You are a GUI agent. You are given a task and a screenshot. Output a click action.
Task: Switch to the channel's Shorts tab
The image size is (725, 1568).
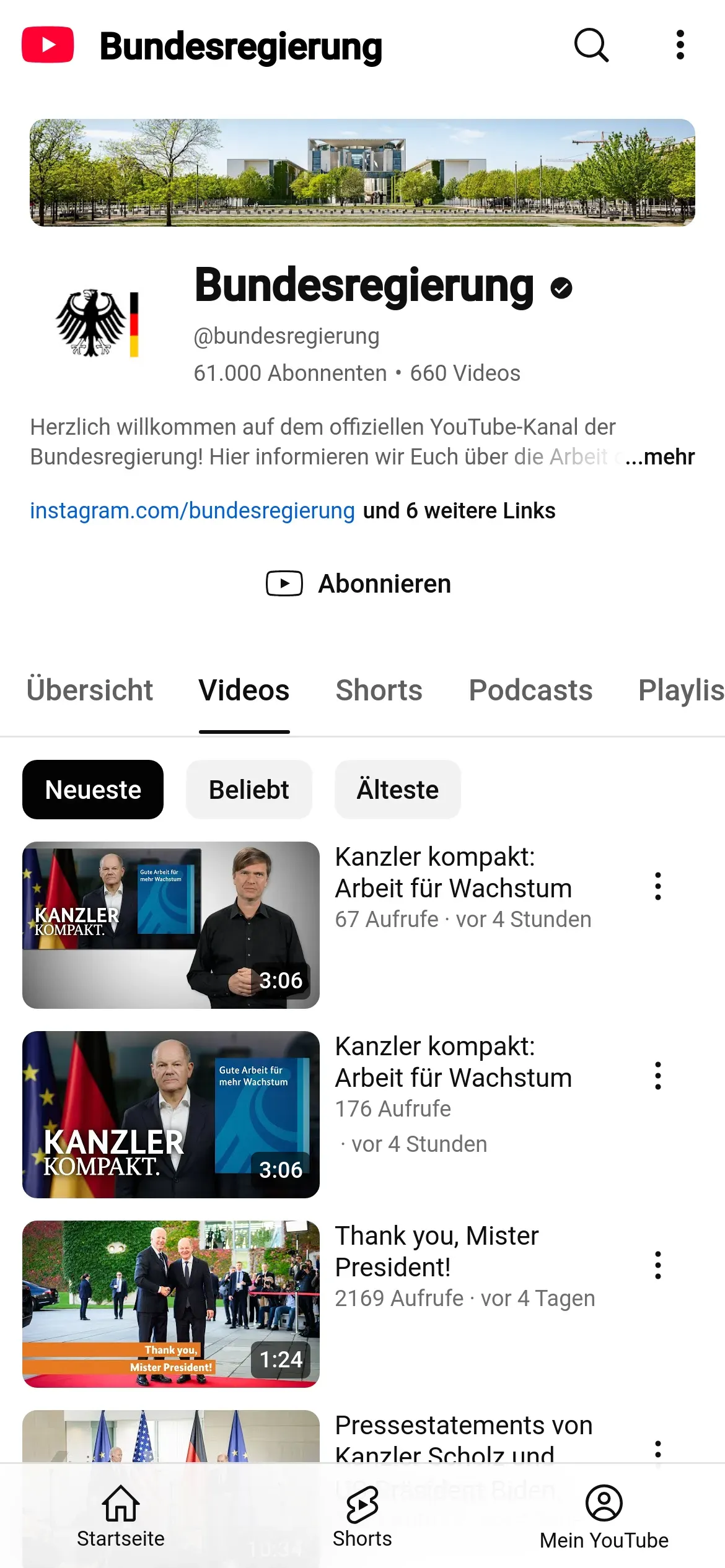[x=379, y=690]
